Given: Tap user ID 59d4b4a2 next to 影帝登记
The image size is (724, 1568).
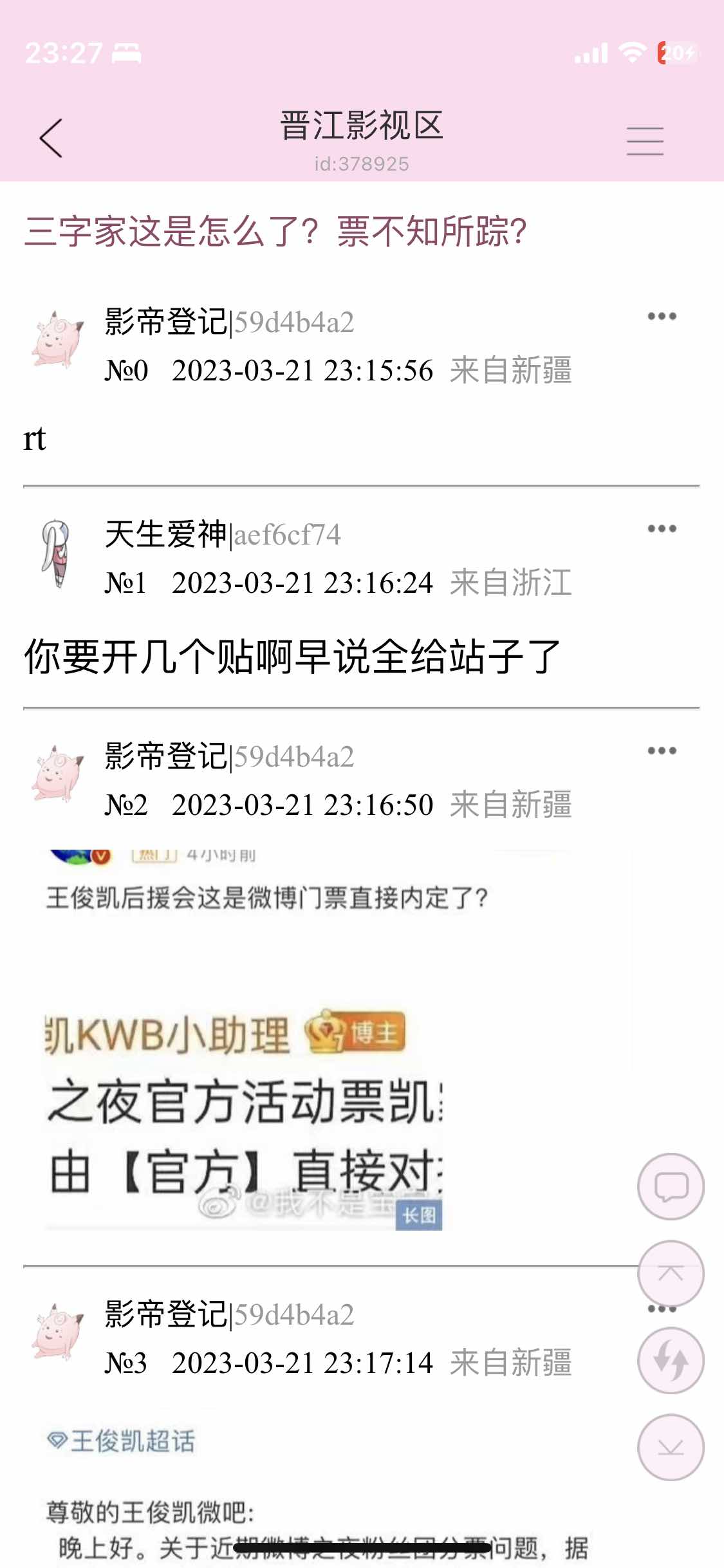Looking at the screenshot, I should point(296,322).
